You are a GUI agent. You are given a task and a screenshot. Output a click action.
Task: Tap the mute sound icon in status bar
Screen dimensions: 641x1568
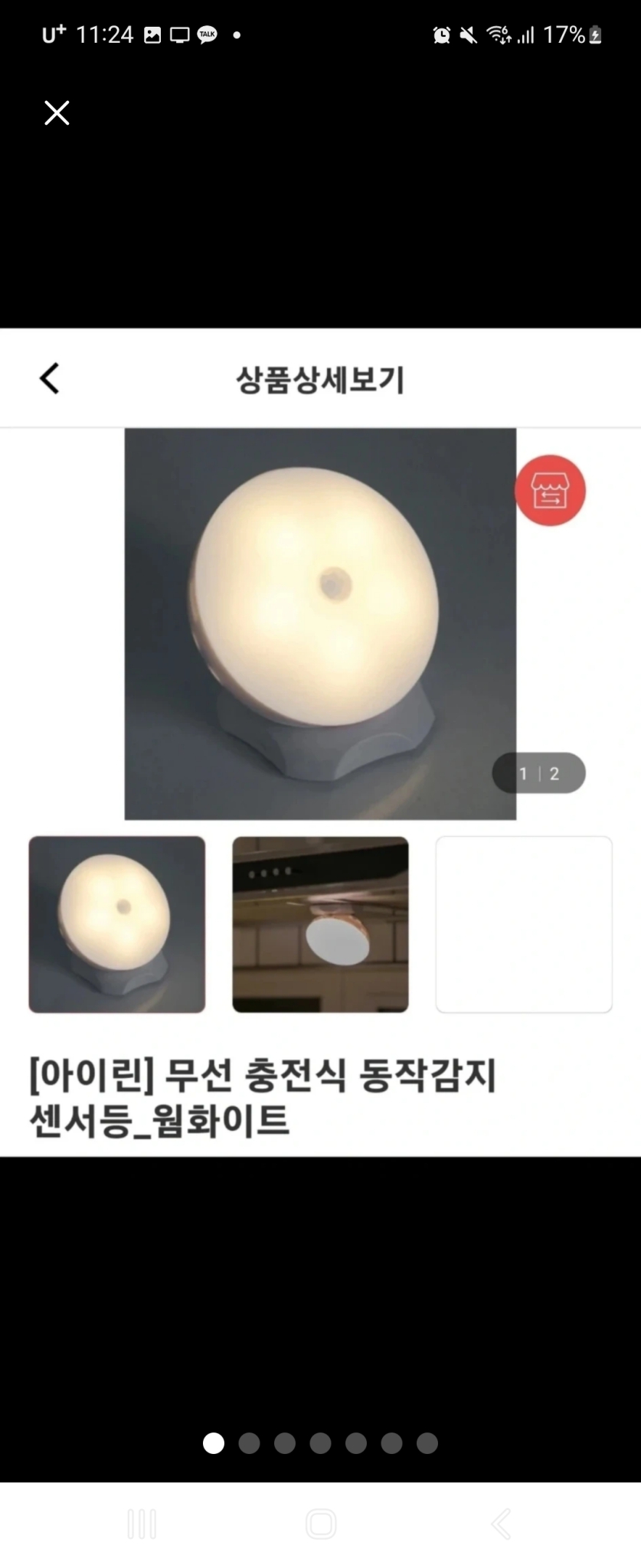point(470,34)
